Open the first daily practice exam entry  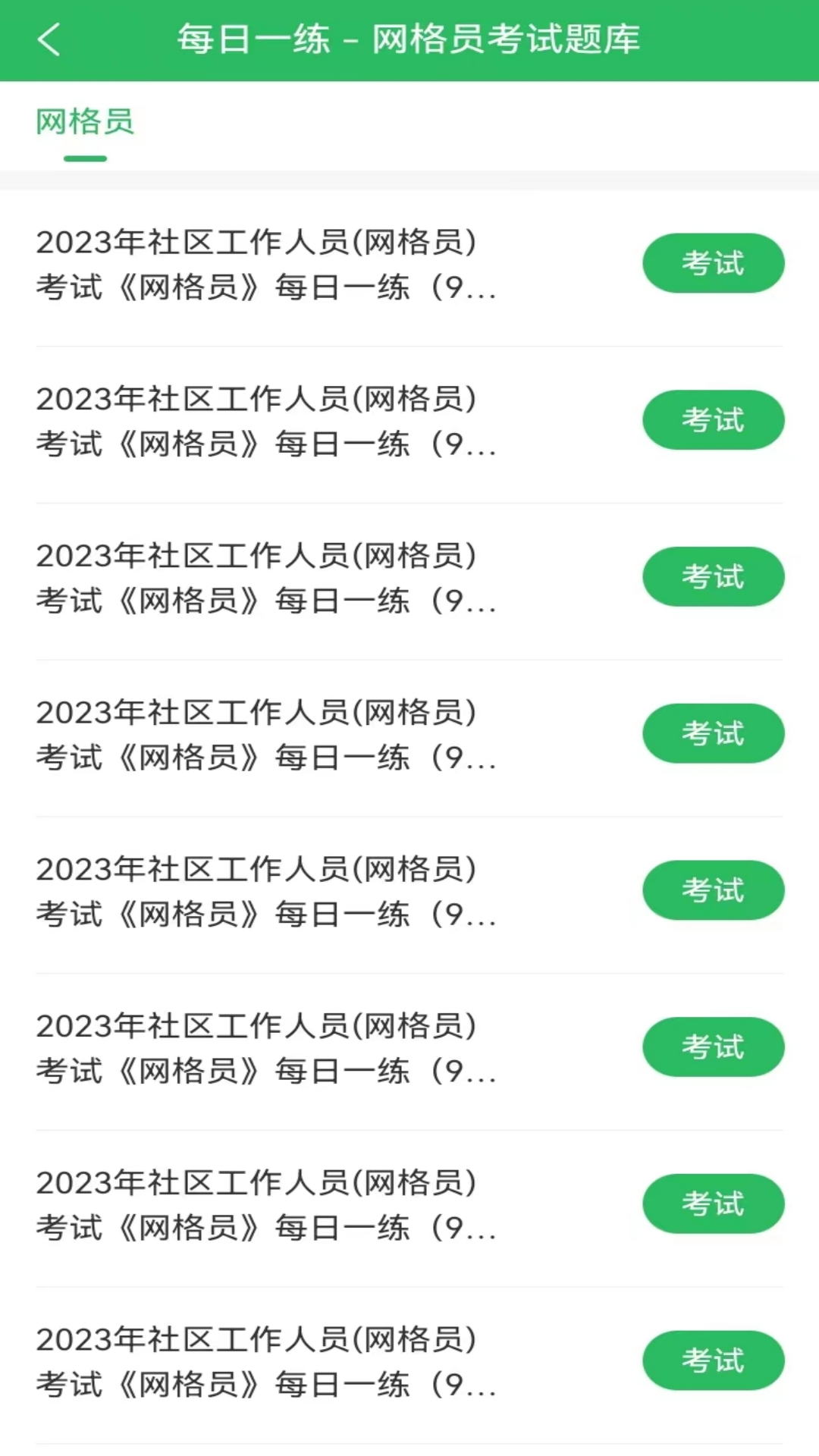[x=265, y=264]
